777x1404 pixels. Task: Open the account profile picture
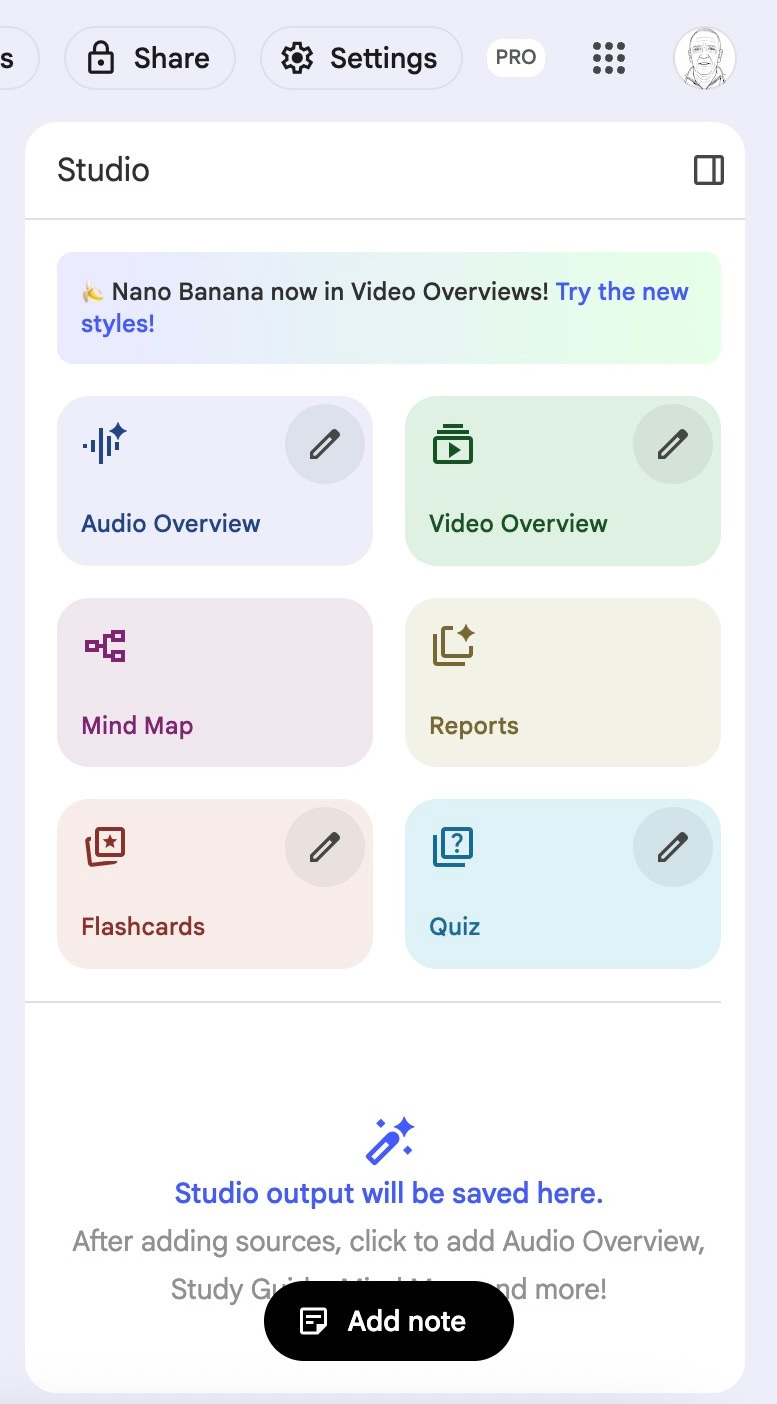pyautogui.click(x=704, y=58)
